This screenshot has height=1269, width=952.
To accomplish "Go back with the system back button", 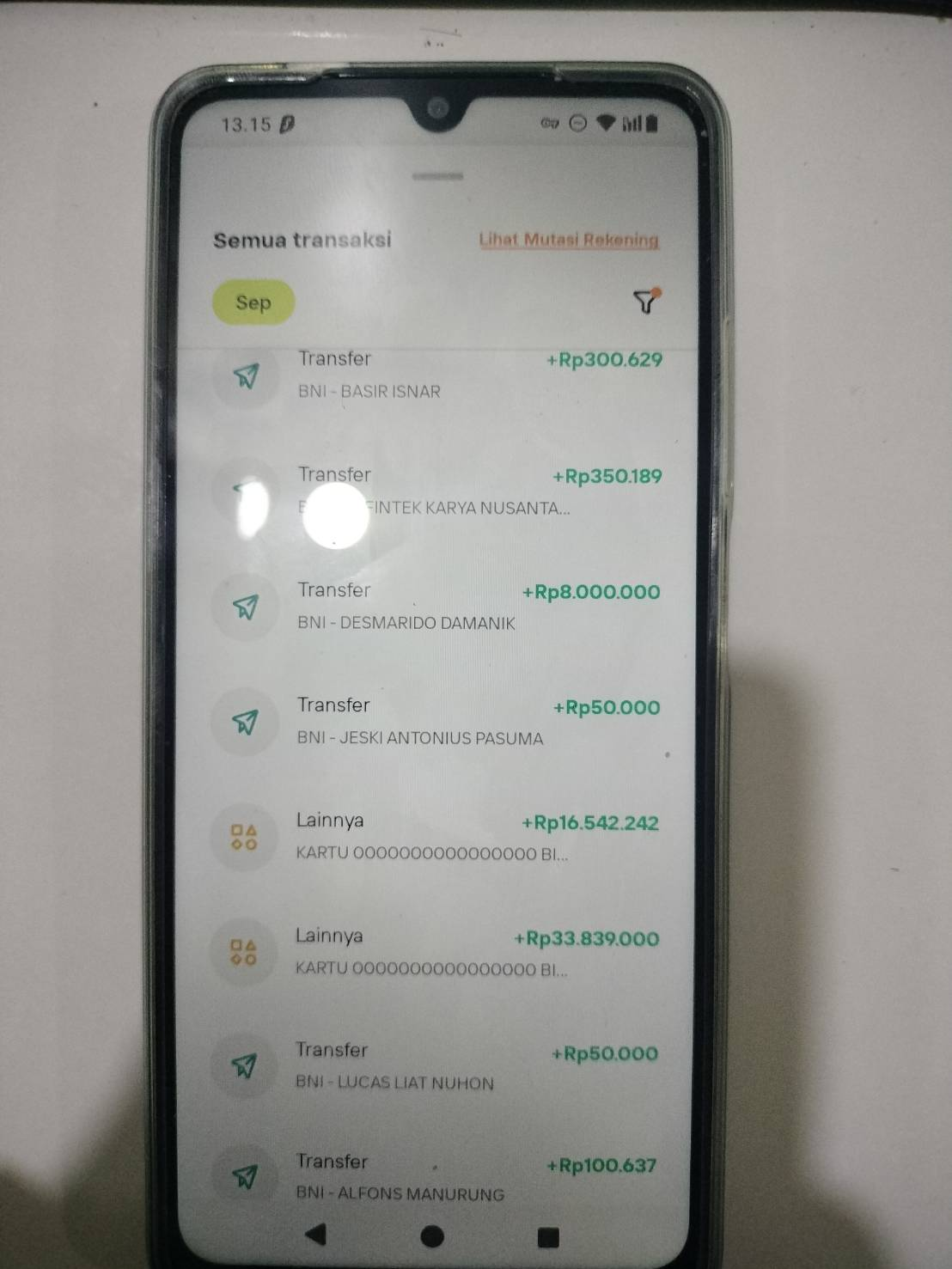I will (x=315, y=1235).
